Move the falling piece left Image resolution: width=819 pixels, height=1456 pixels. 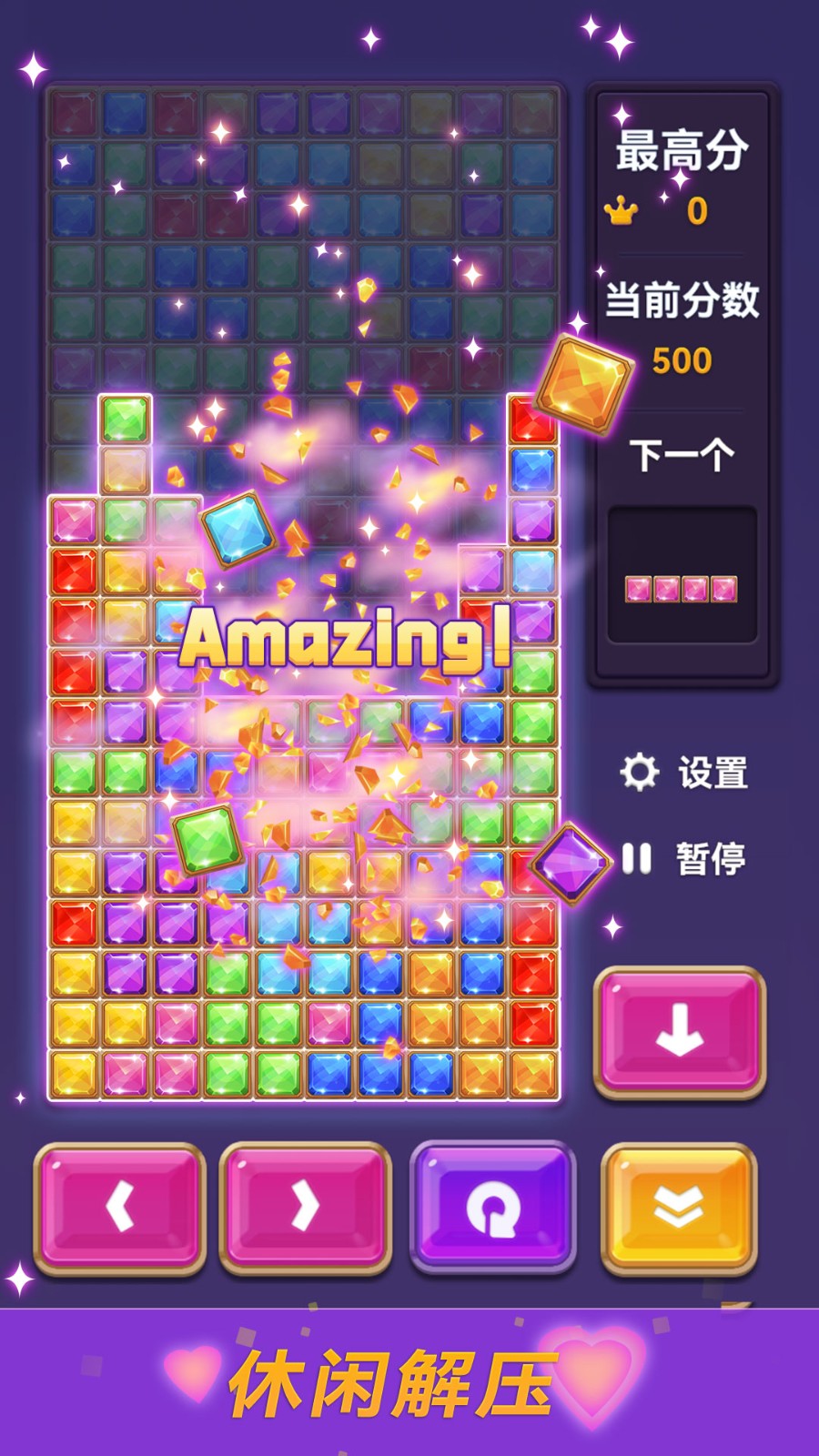(119, 1206)
